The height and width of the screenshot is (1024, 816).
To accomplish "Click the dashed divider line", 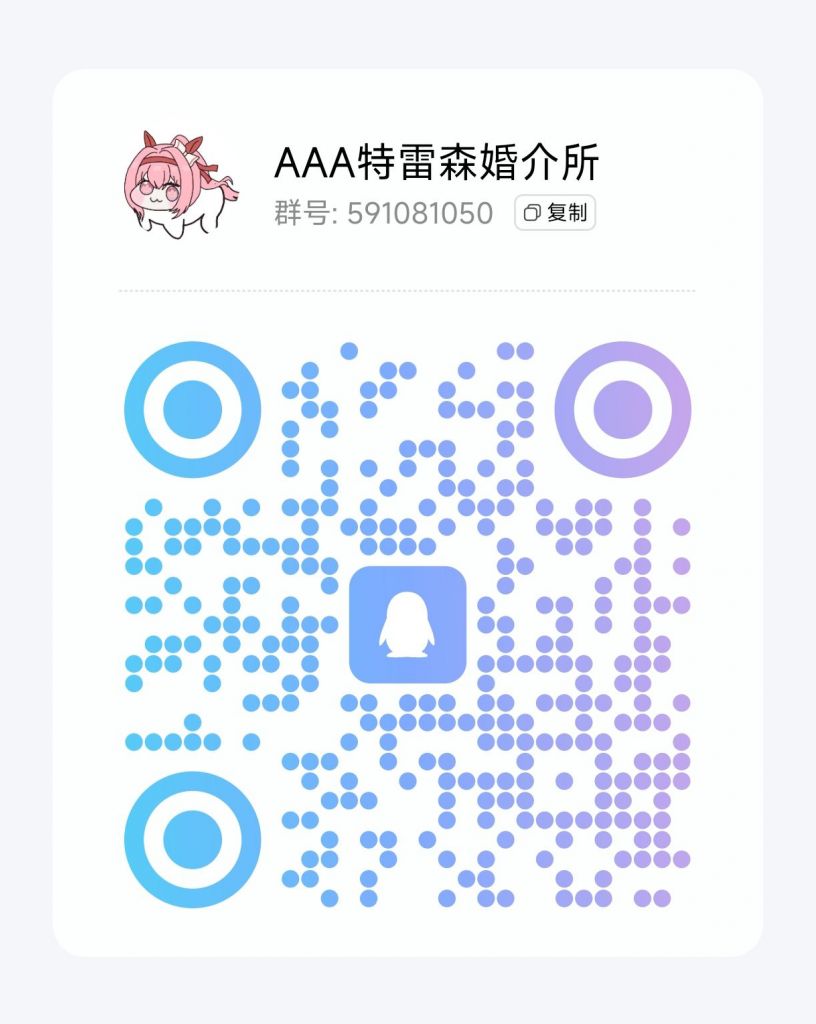I will point(408,290).
